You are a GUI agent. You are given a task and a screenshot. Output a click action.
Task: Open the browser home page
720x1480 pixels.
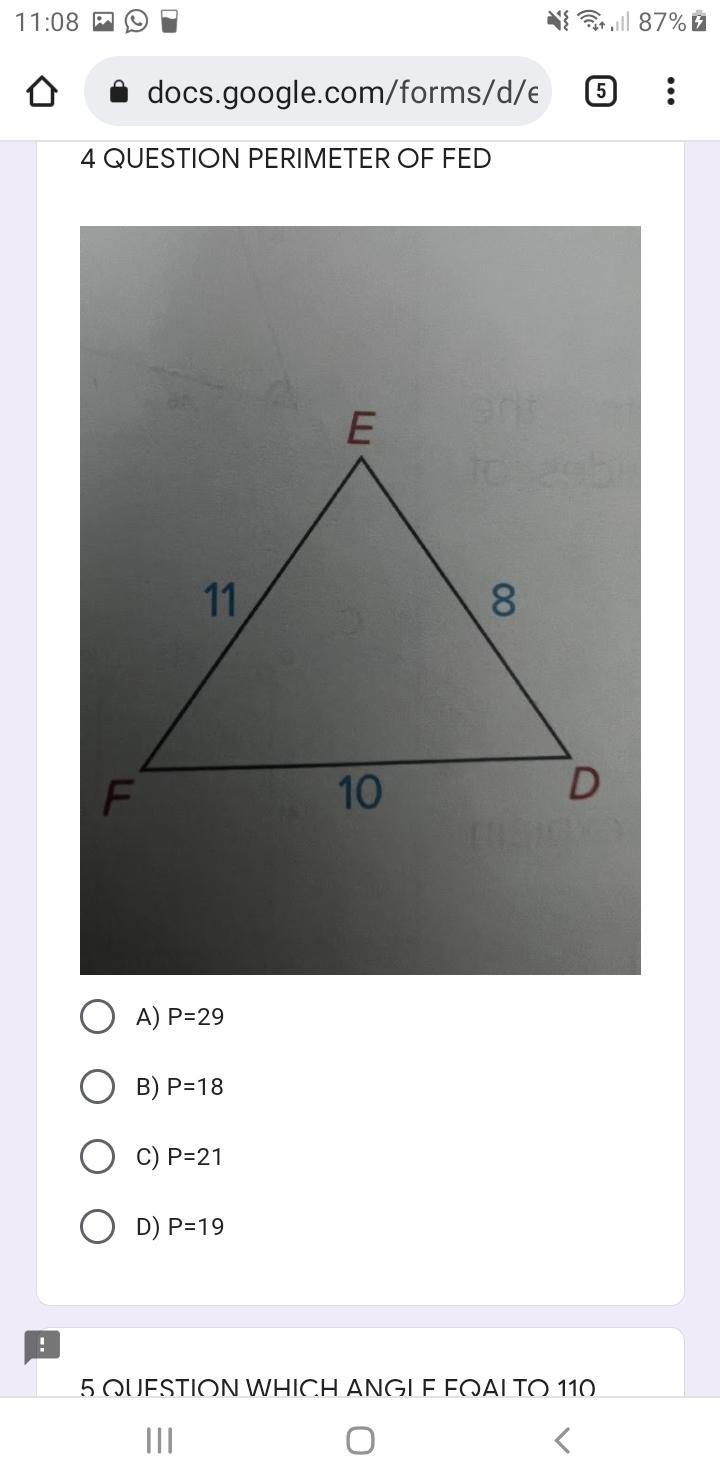[x=42, y=92]
